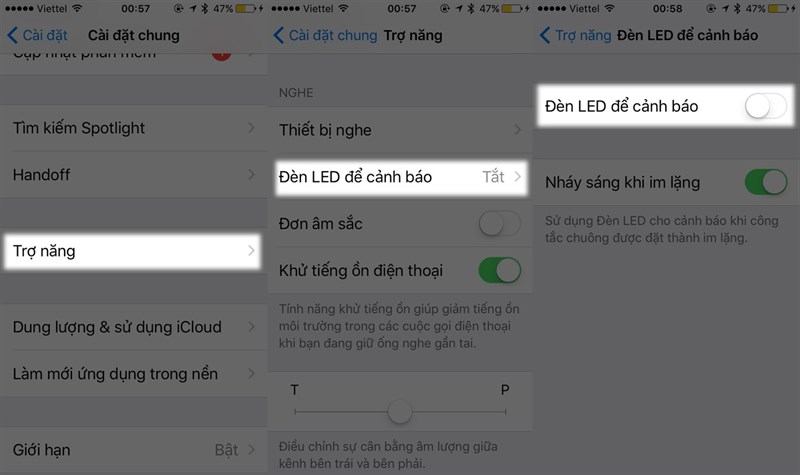Turn off Khử tiếng ồn điện thoại
The width and height of the screenshot is (800, 475).
pos(500,270)
